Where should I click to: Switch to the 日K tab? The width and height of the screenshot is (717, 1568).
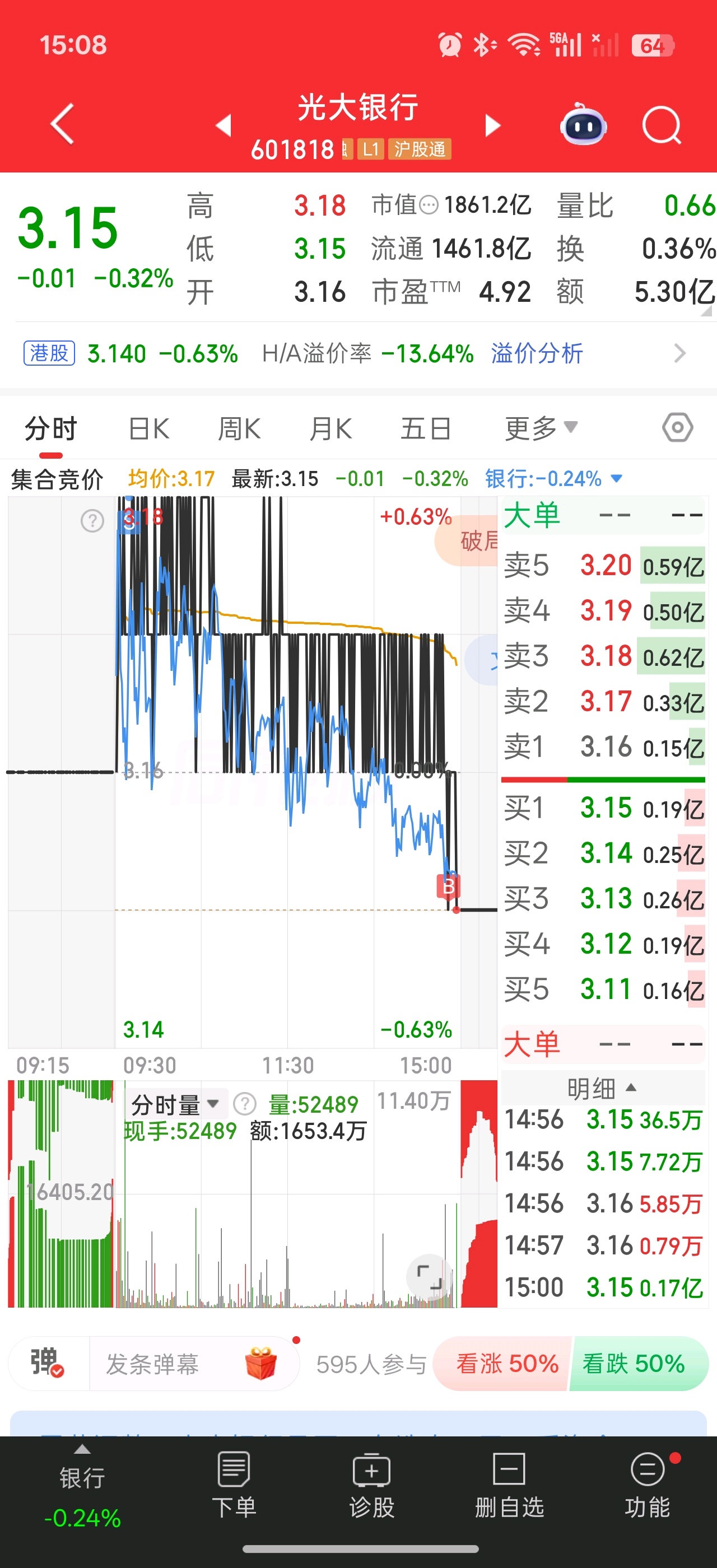pos(149,428)
